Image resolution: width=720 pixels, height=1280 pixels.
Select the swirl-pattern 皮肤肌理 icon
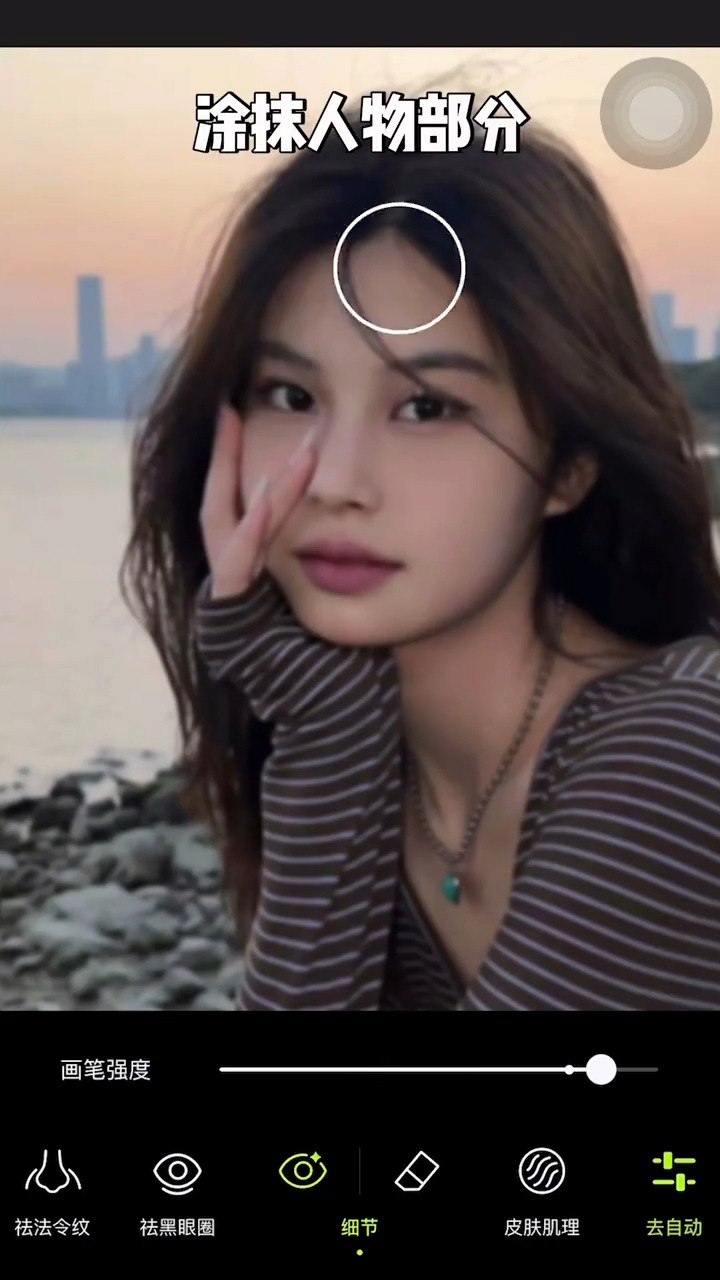[x=544, y=1170]
